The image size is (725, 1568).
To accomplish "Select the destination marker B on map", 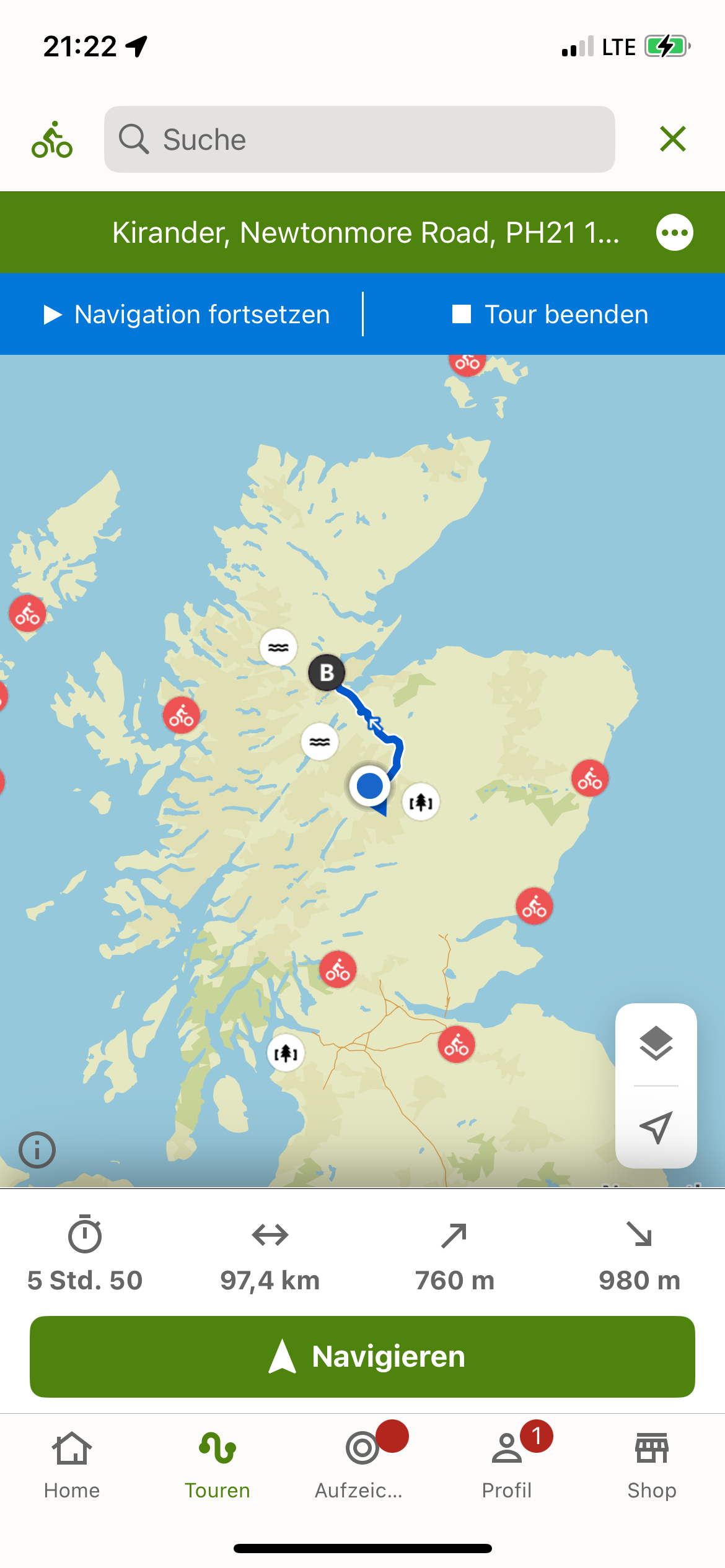I will [x=327, y=673].
